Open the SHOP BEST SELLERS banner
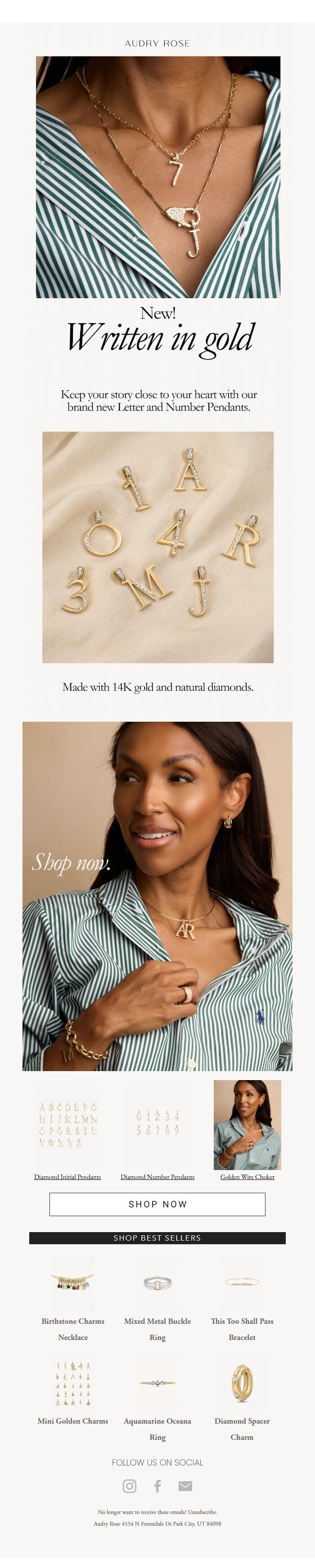The height and width of the screenshot is (1568, 315). tap(157, 1237)
